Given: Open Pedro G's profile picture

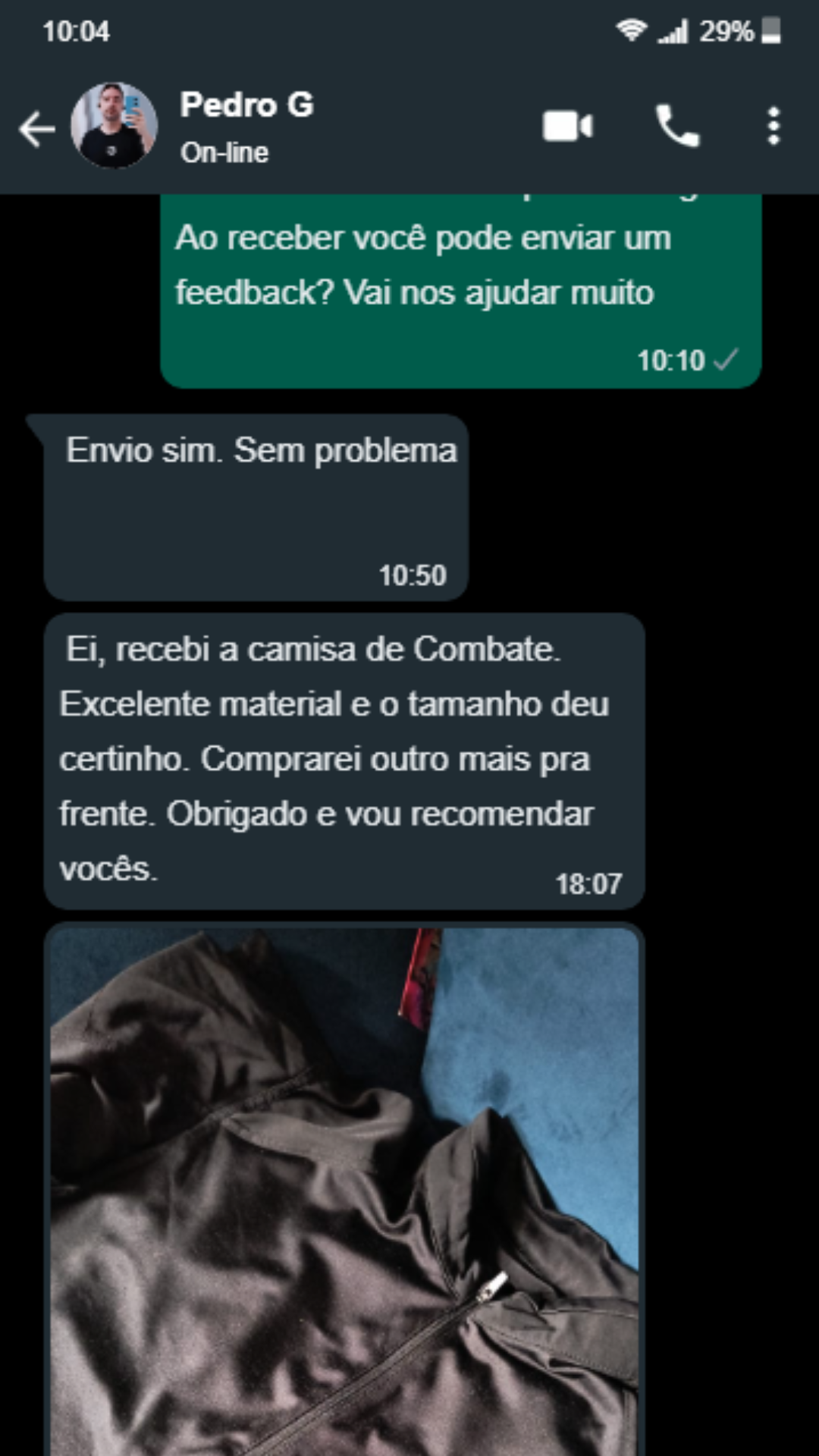Looking at the screenshot, I should point(115,126).
